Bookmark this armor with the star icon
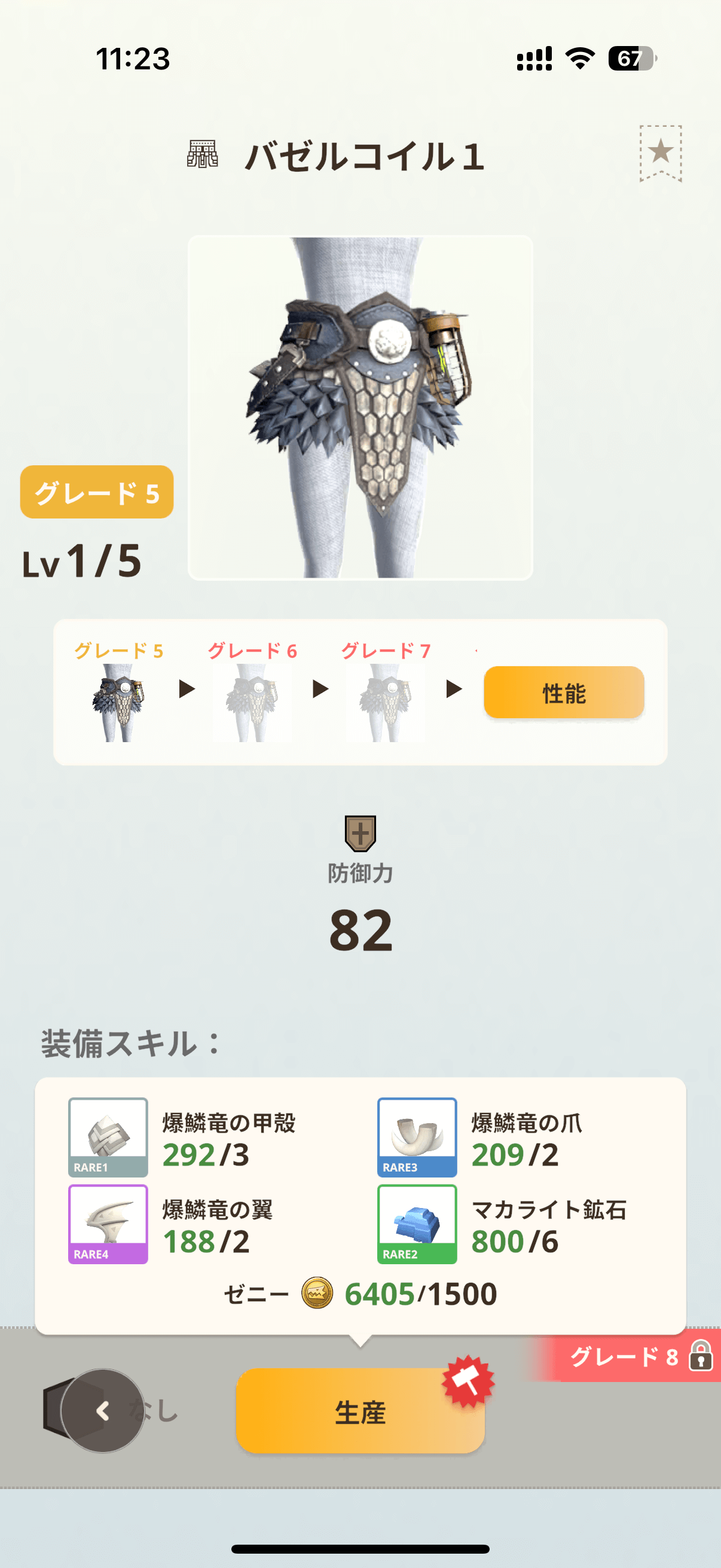The image size is (721, 1568). 660,153
